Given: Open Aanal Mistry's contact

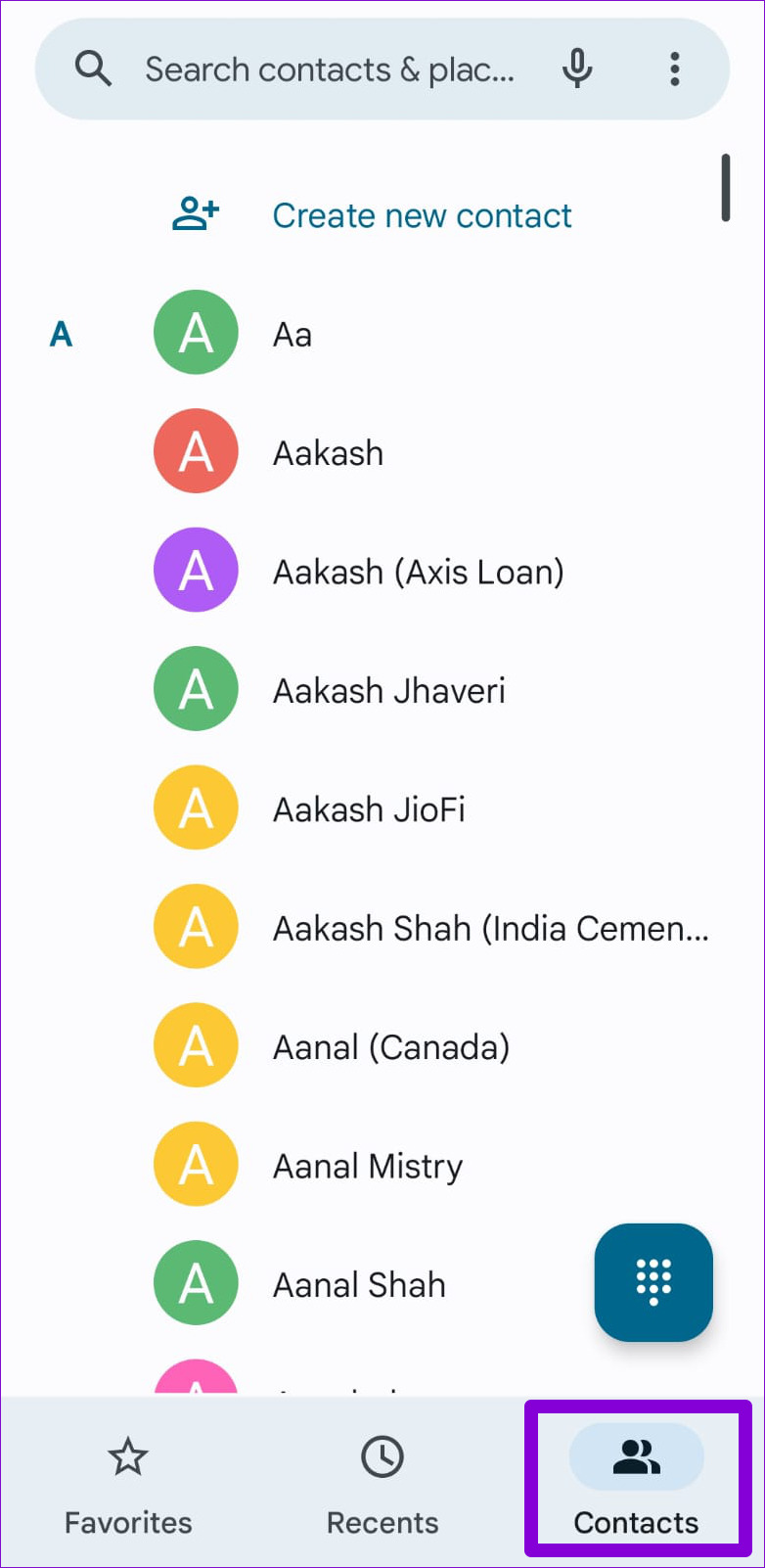Looking at the screenshot, I should click(382, 1165).
